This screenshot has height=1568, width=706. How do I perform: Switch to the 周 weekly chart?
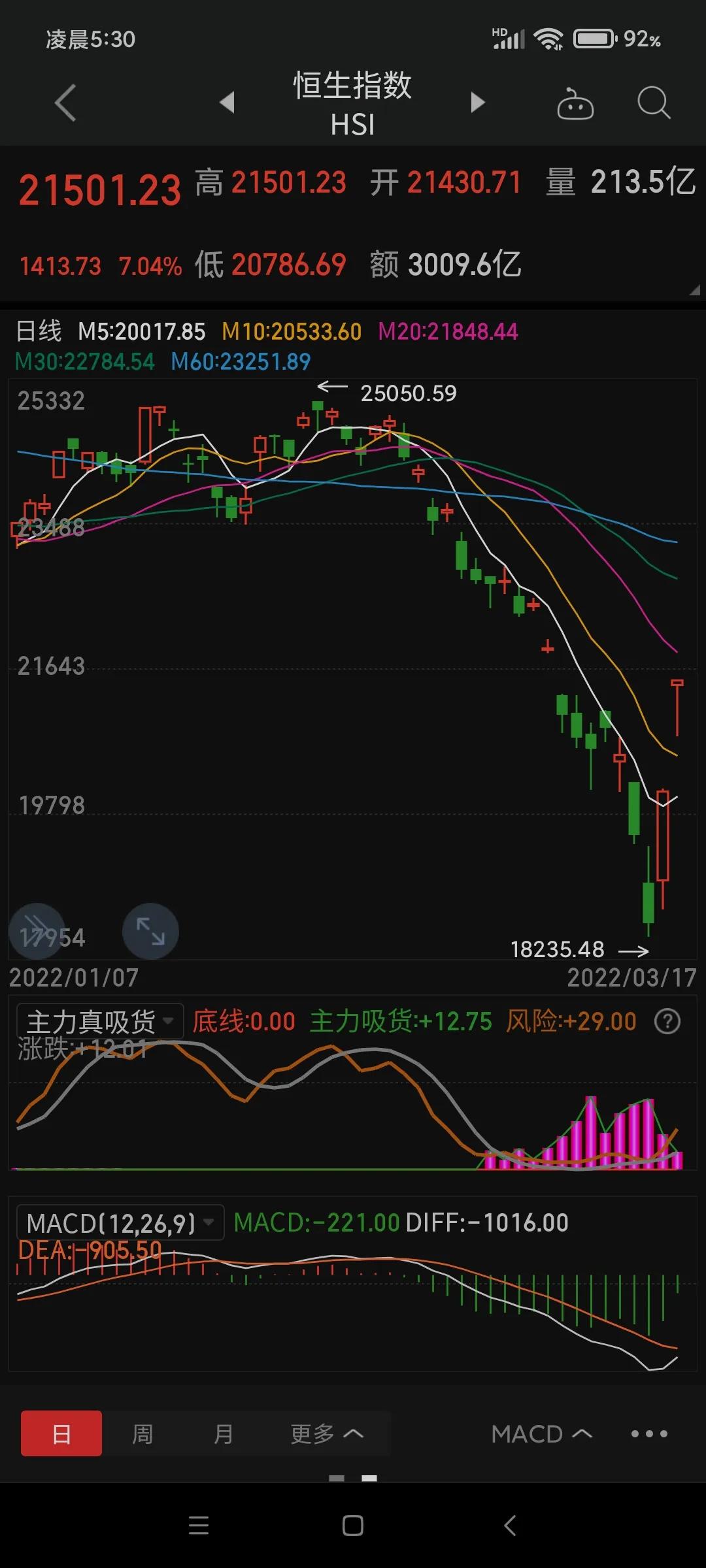pyautogui.click(x=143, y=1434)
